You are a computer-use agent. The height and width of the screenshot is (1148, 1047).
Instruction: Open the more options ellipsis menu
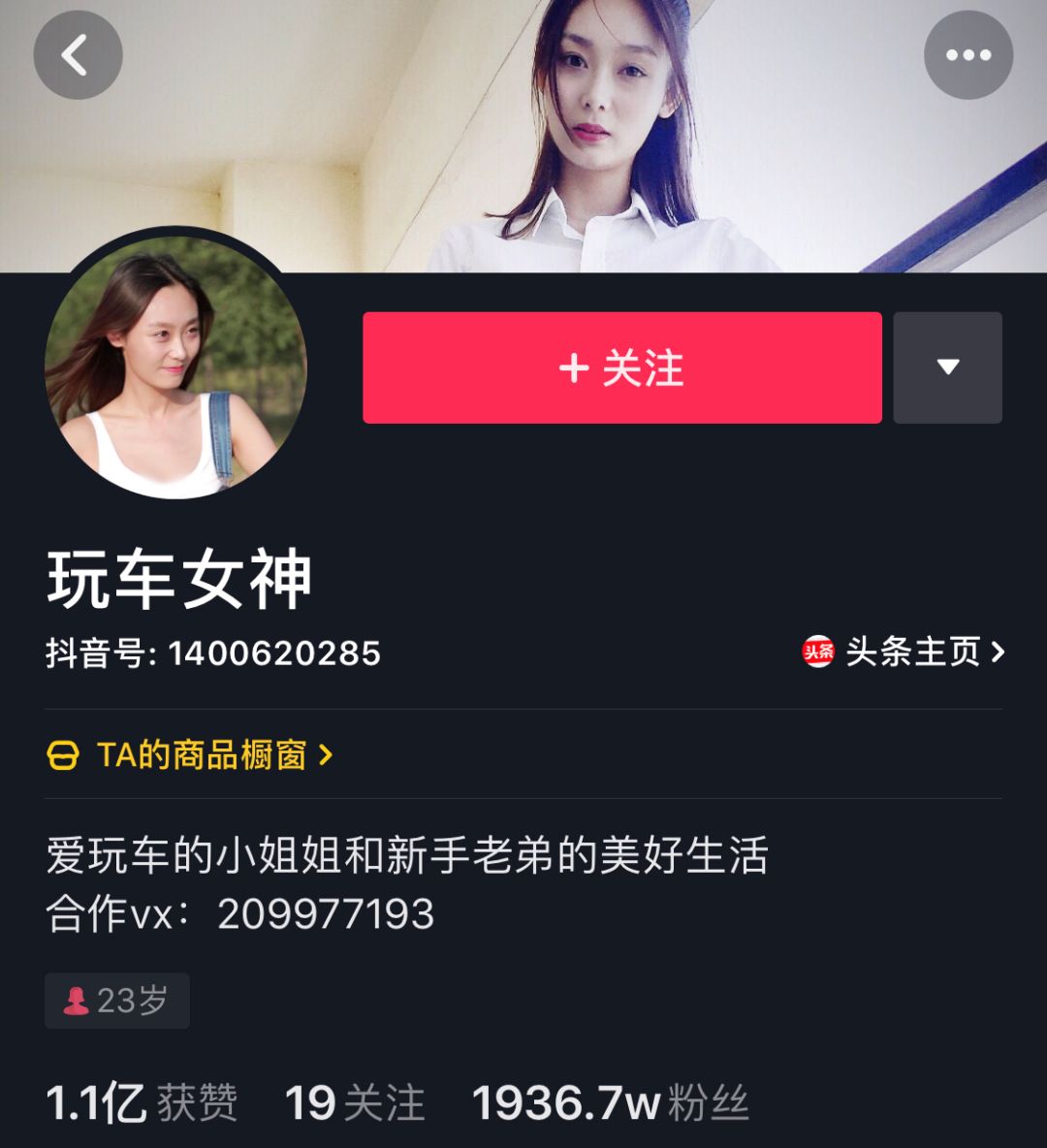click(969, 55)
